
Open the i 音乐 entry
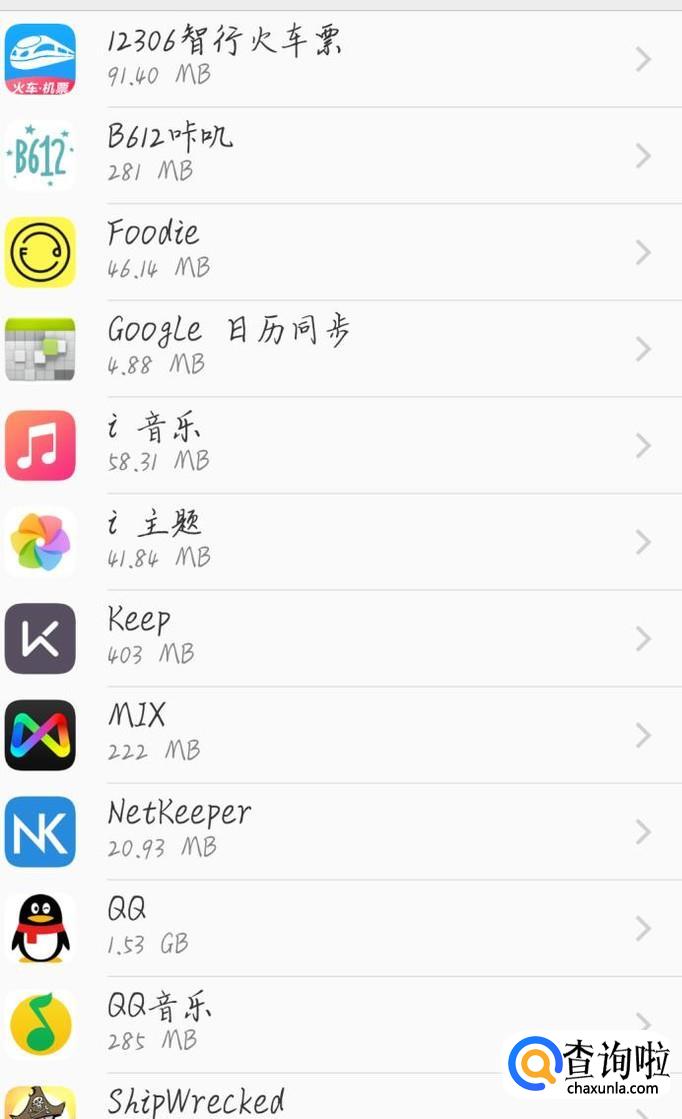click(340, 445)
